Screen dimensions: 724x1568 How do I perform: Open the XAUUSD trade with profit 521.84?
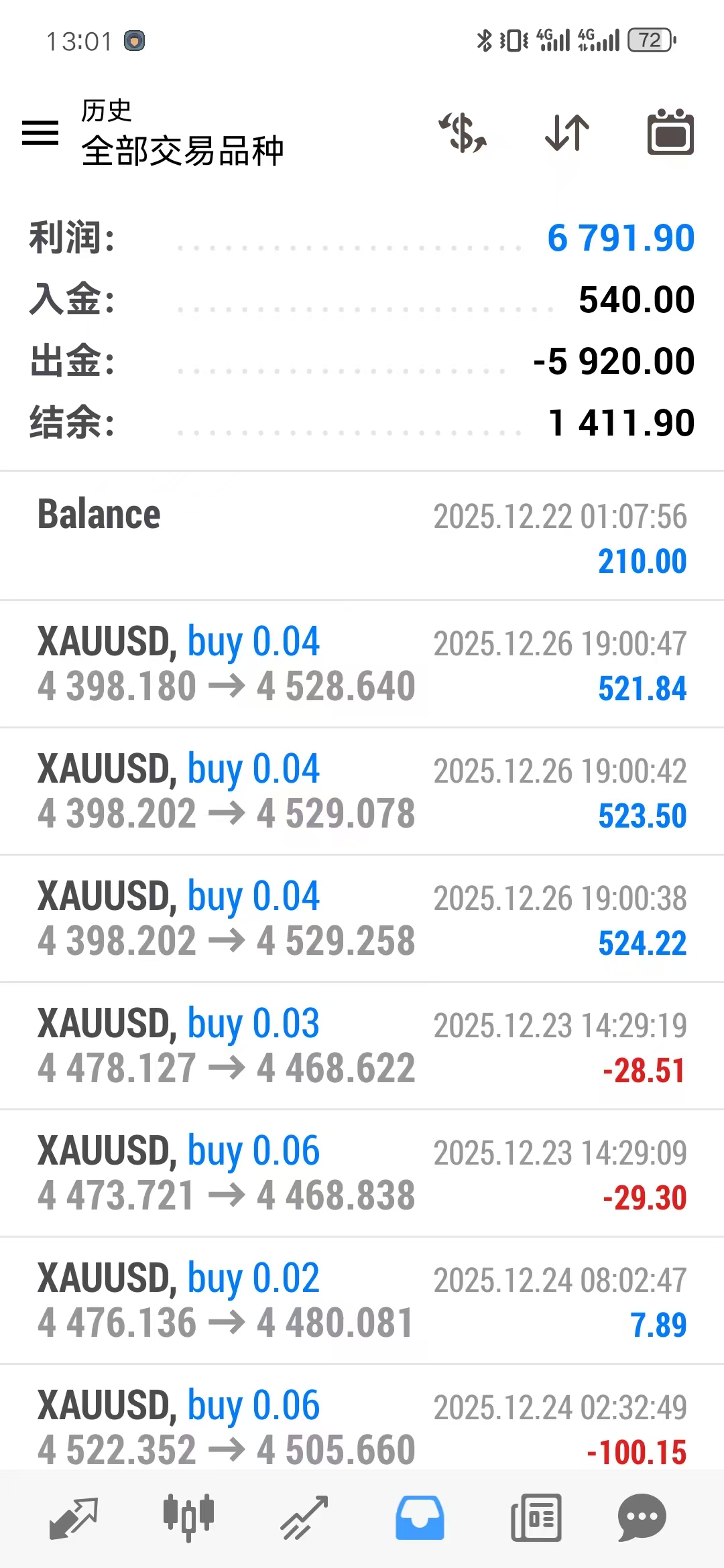pos(362,664)
